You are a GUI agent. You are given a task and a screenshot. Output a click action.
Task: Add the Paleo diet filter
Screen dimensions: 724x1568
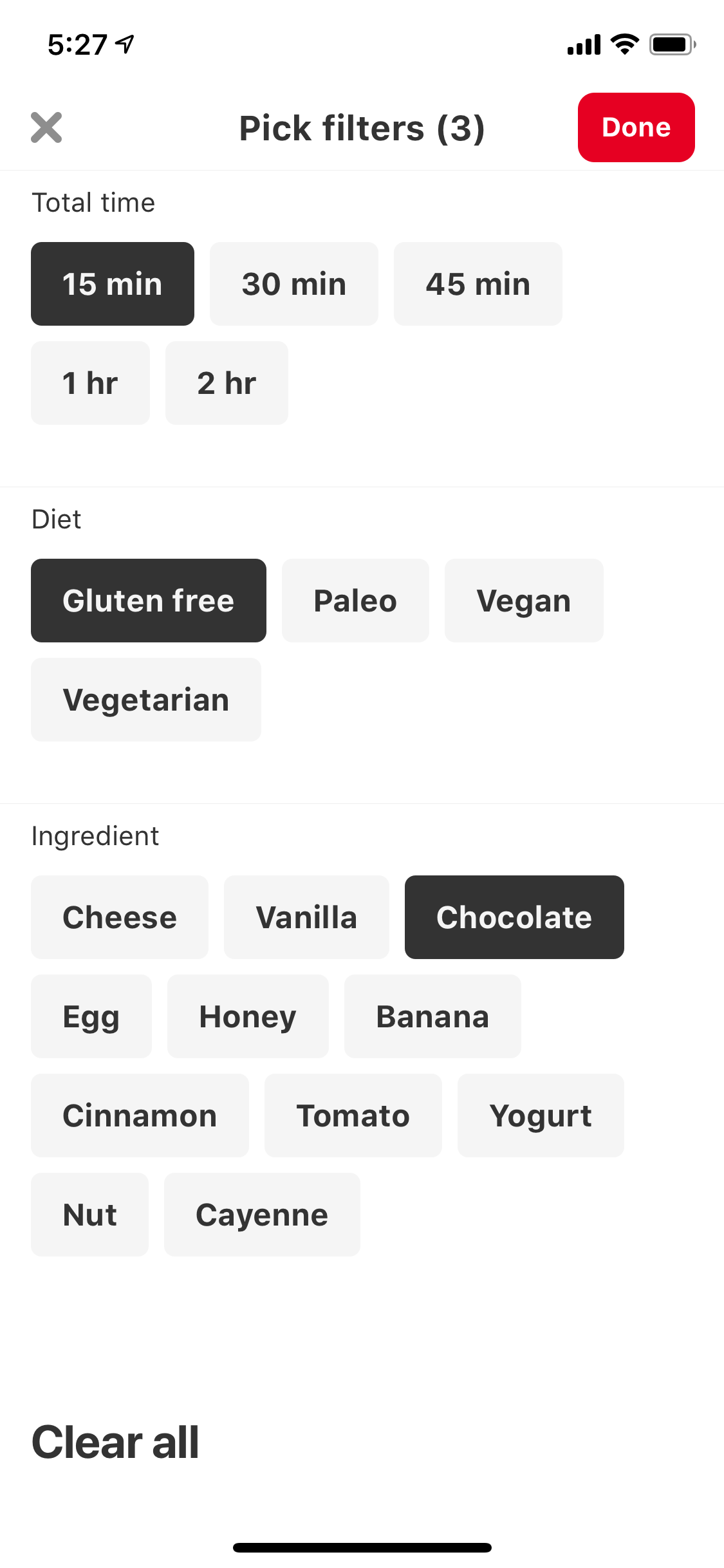355,601
